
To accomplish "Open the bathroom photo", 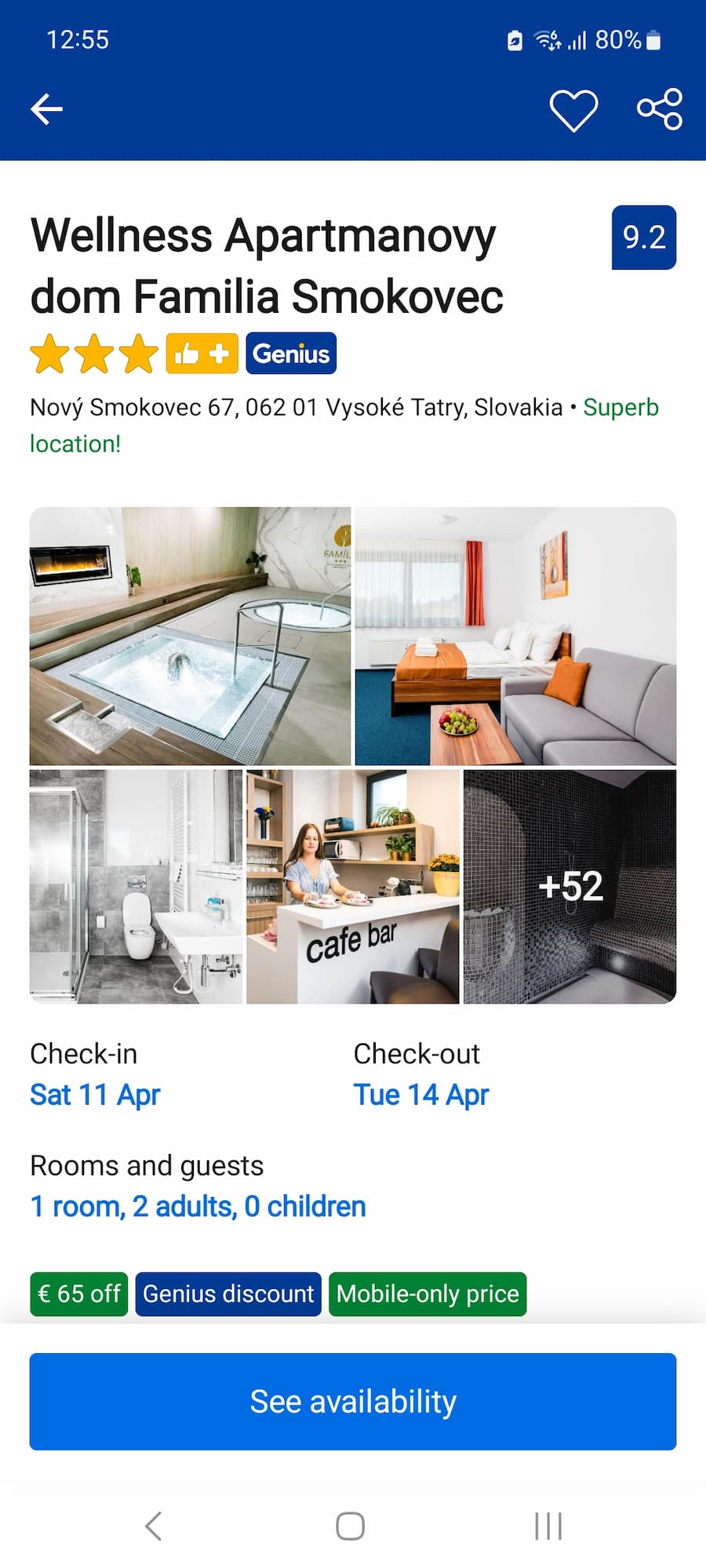I will [x=136, y=887].
